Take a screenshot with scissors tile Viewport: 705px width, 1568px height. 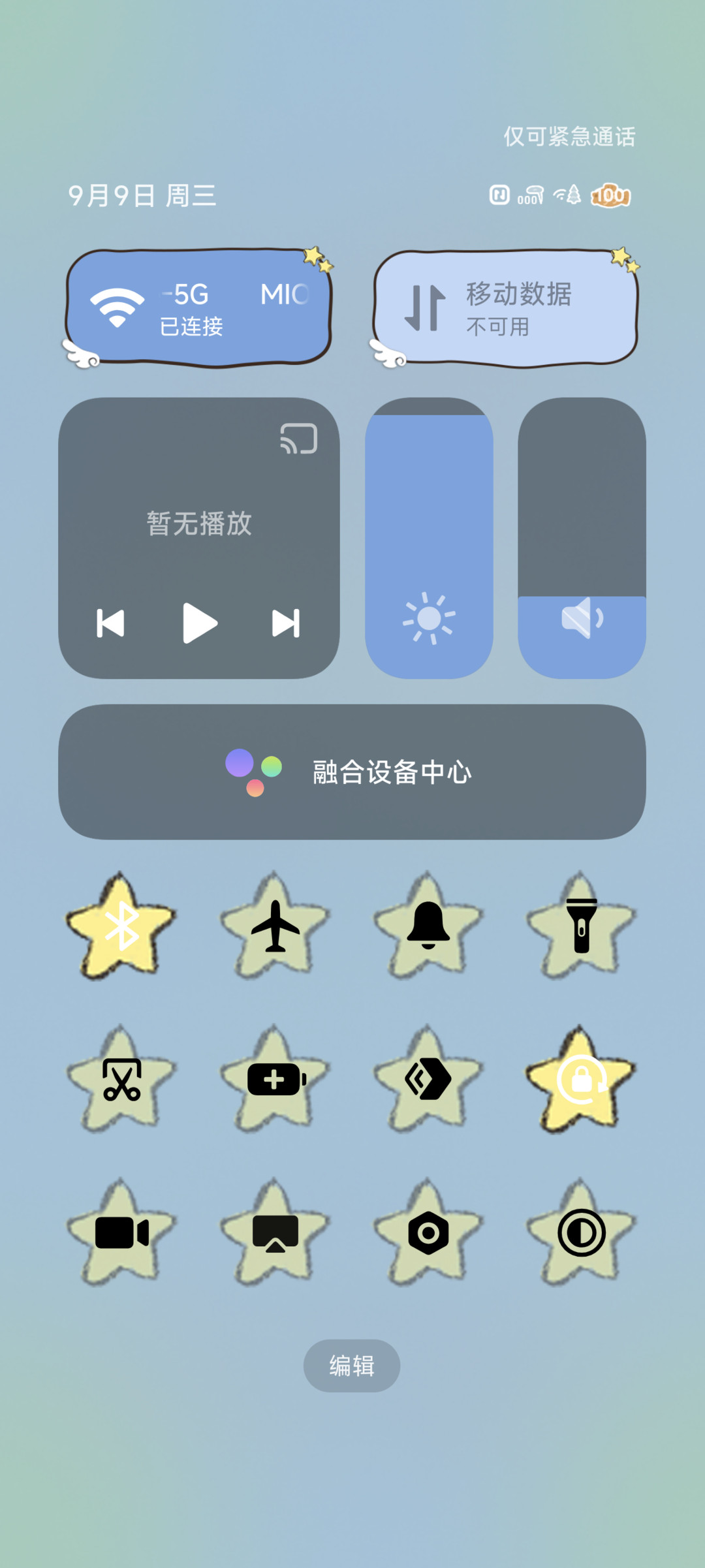pyautogui.click(x=122, y=1079)
